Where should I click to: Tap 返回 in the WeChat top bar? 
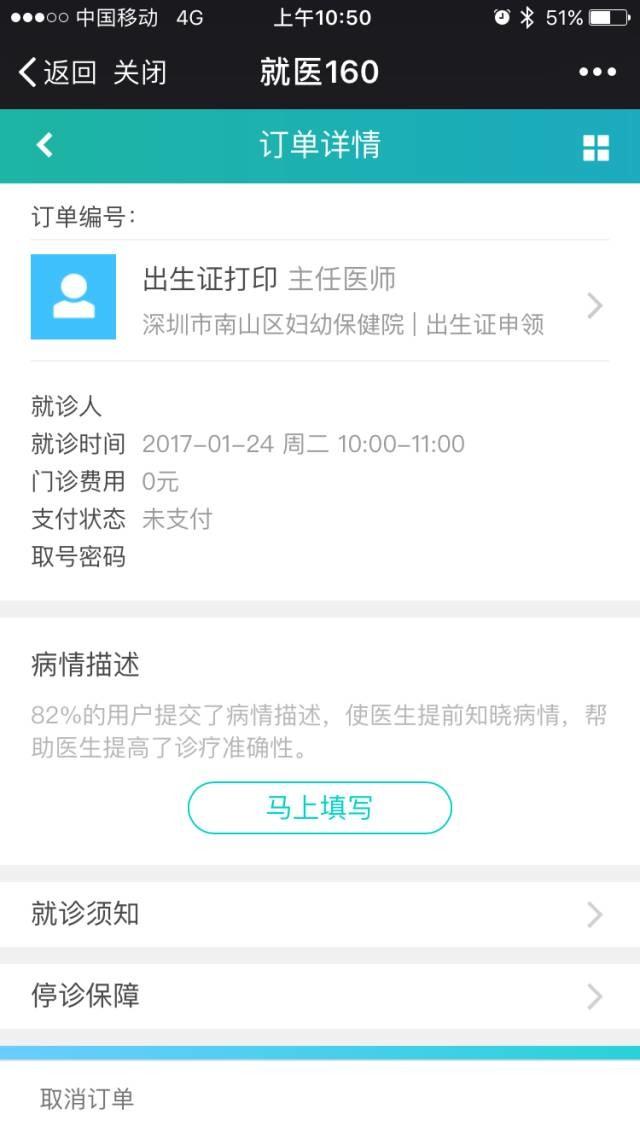58,72
